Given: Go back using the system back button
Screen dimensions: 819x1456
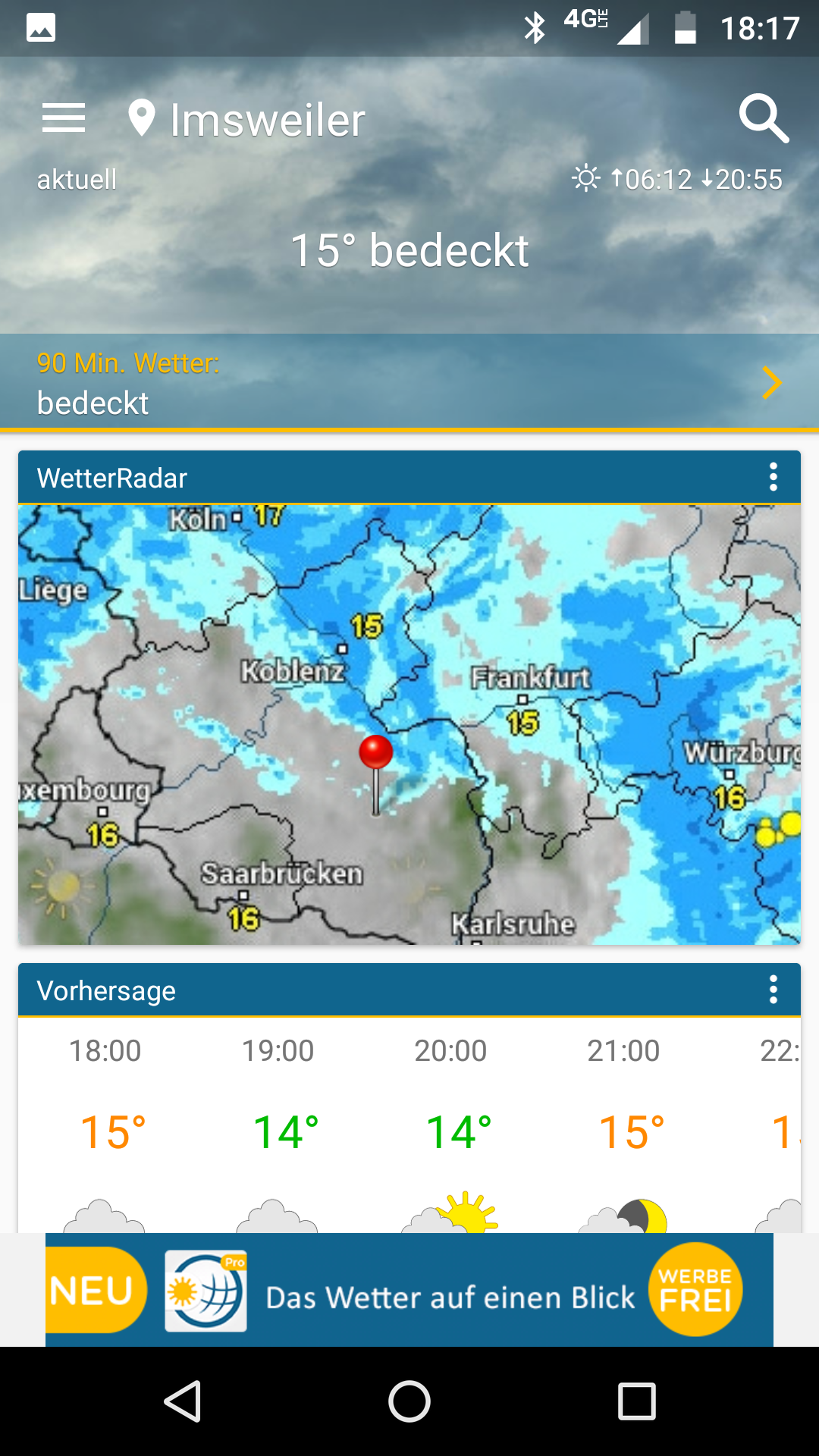Looking at the screenshot, I should point(182,1401).
